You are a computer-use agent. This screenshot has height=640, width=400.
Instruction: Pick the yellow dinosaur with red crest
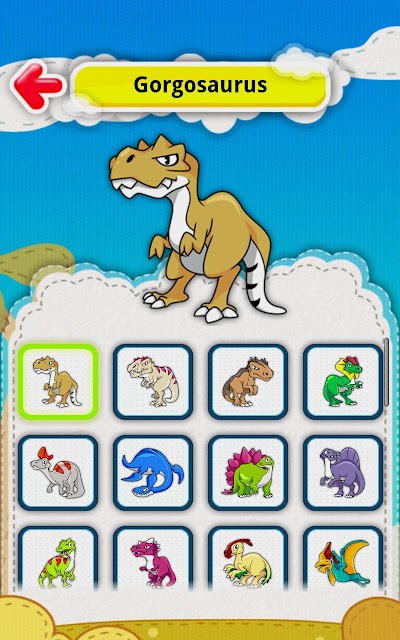pos(248,559)
